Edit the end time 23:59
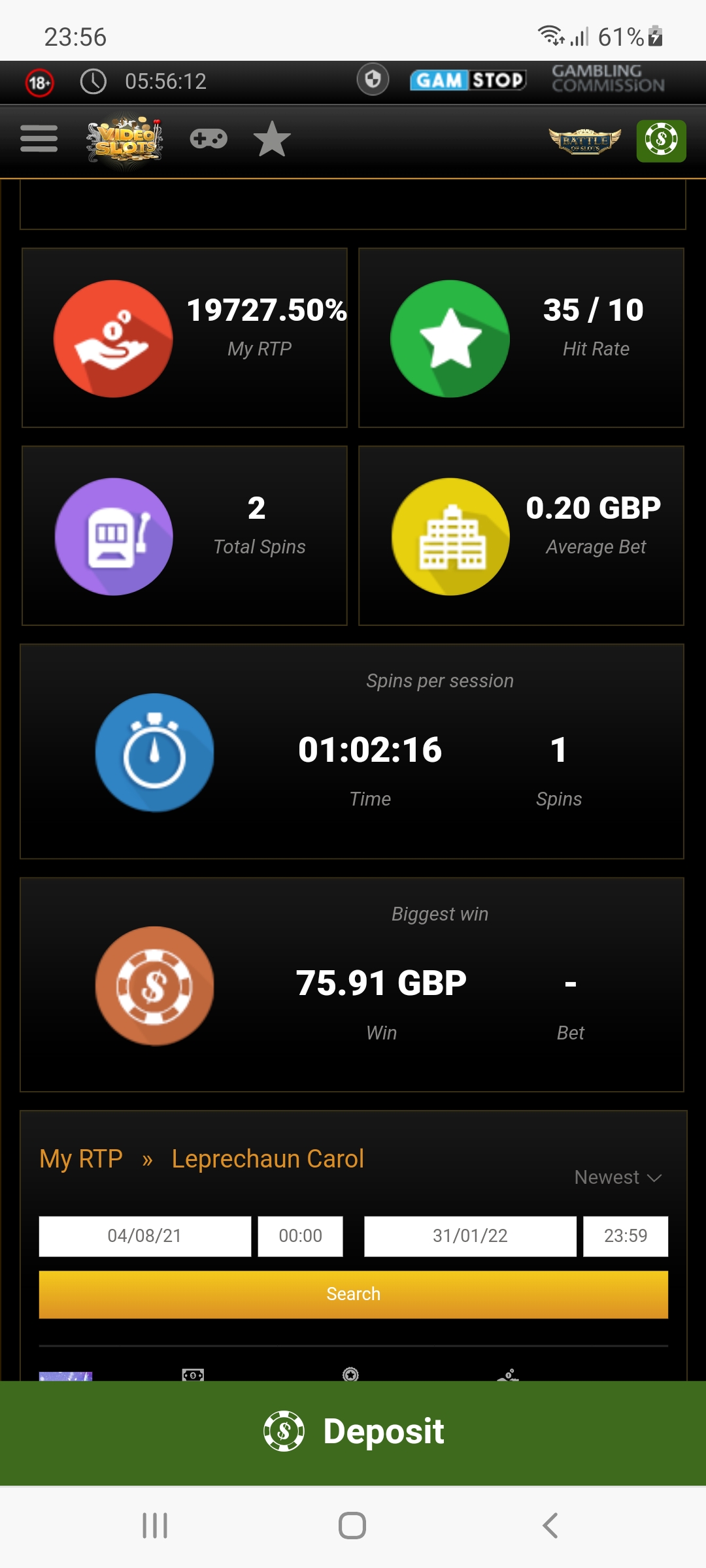The height and width of the screenshot is (1568, 706). pyautogui.click(x=625, y=1236)
